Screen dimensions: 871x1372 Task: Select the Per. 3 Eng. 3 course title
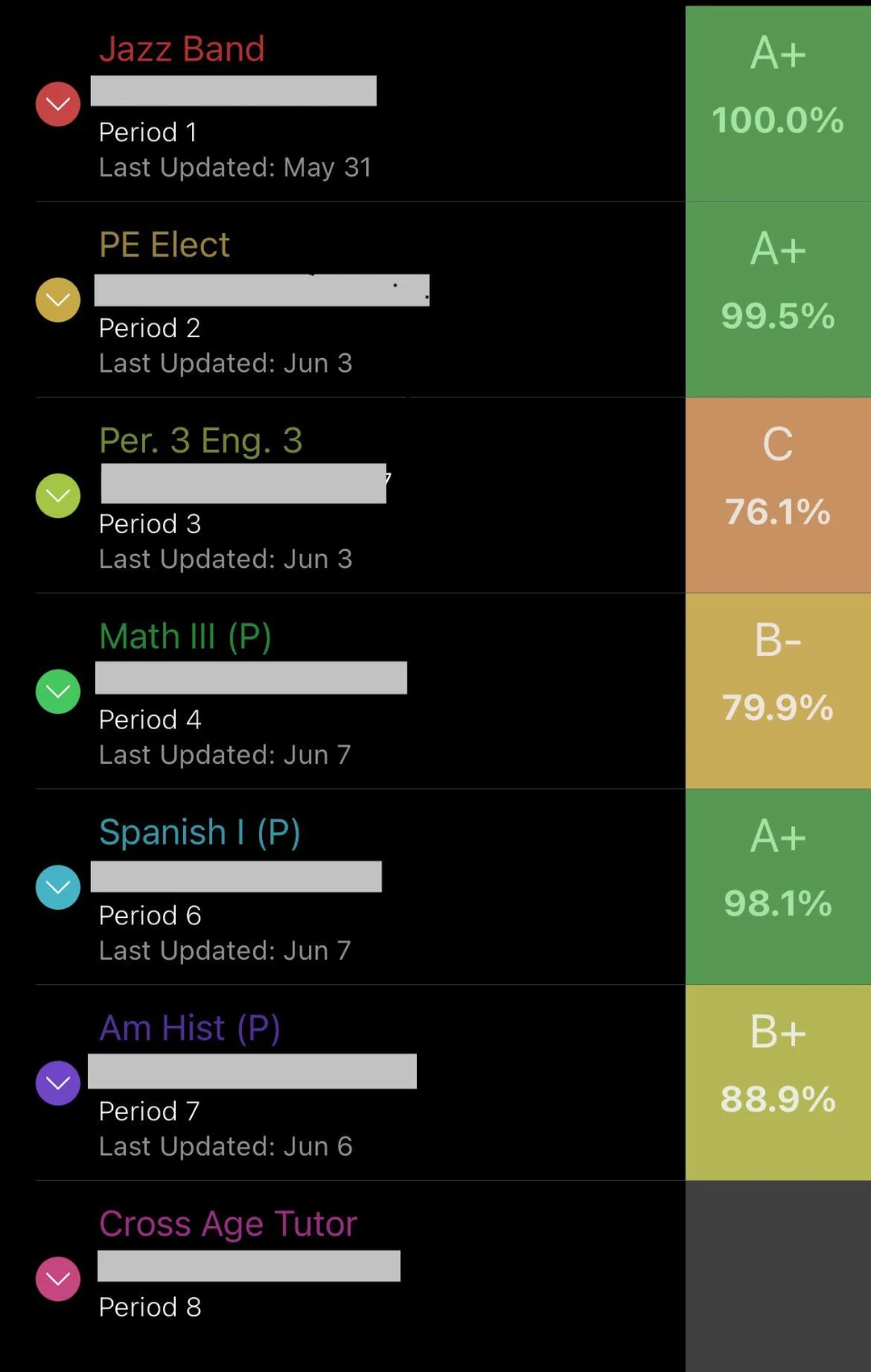click(200, 440)
